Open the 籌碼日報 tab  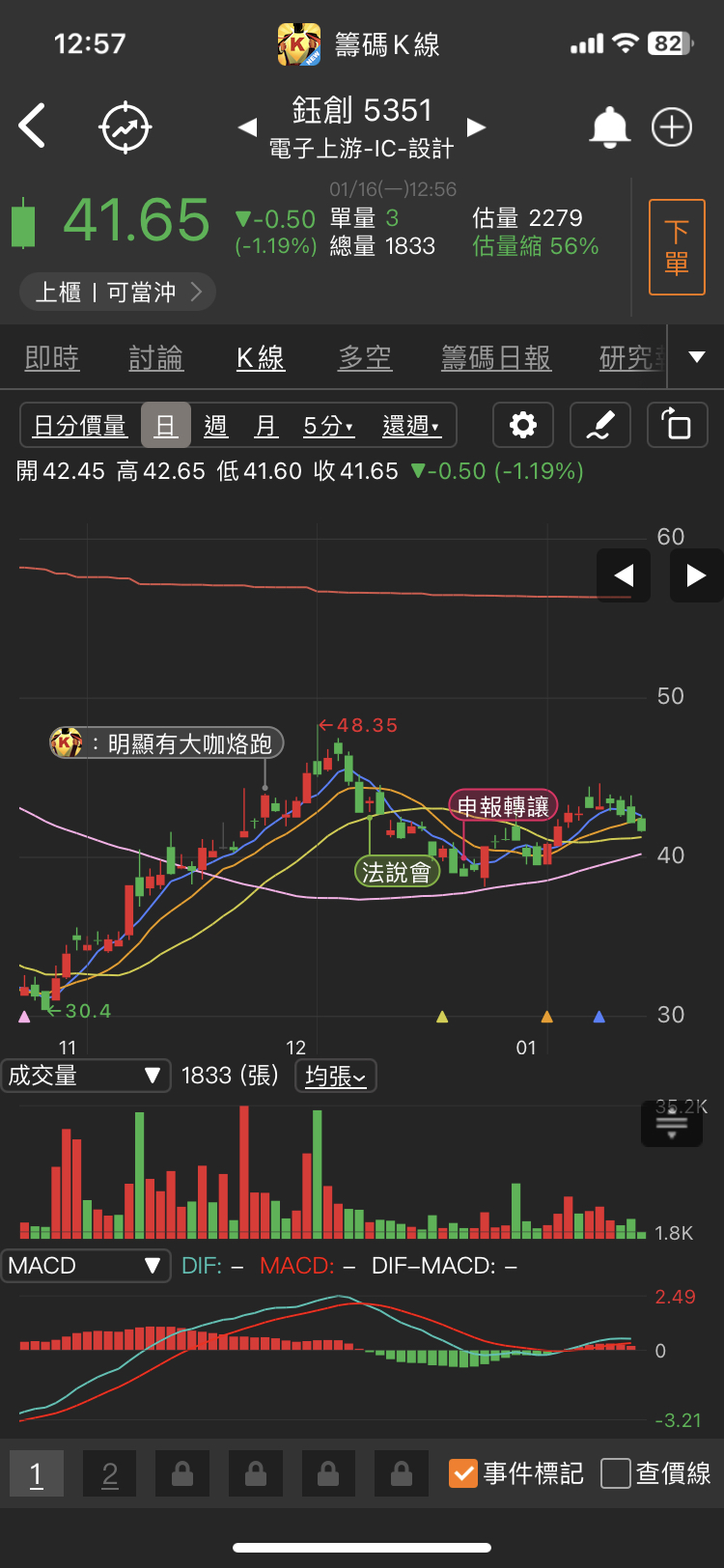point(496,358)
